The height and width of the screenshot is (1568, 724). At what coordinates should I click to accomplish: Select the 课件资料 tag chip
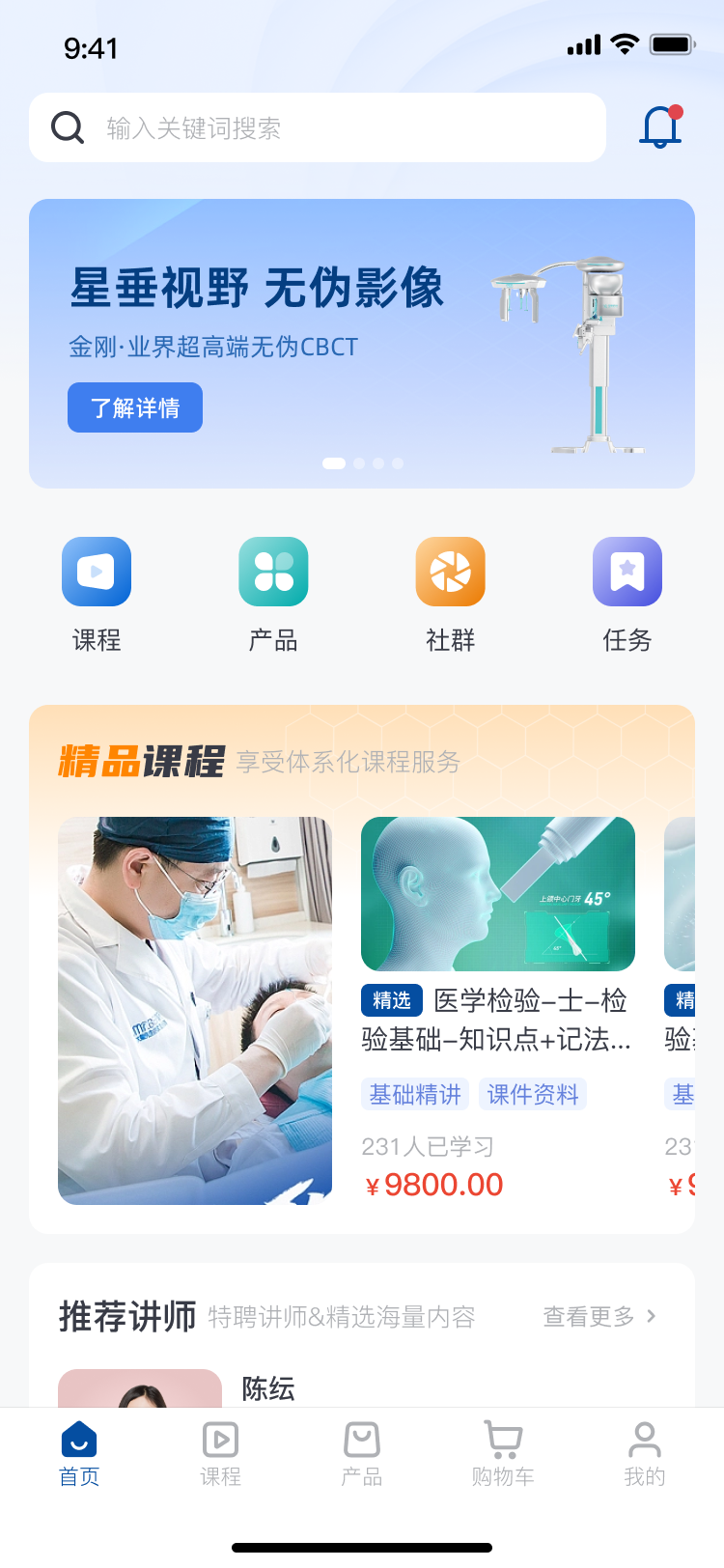tap(533, 1094)
